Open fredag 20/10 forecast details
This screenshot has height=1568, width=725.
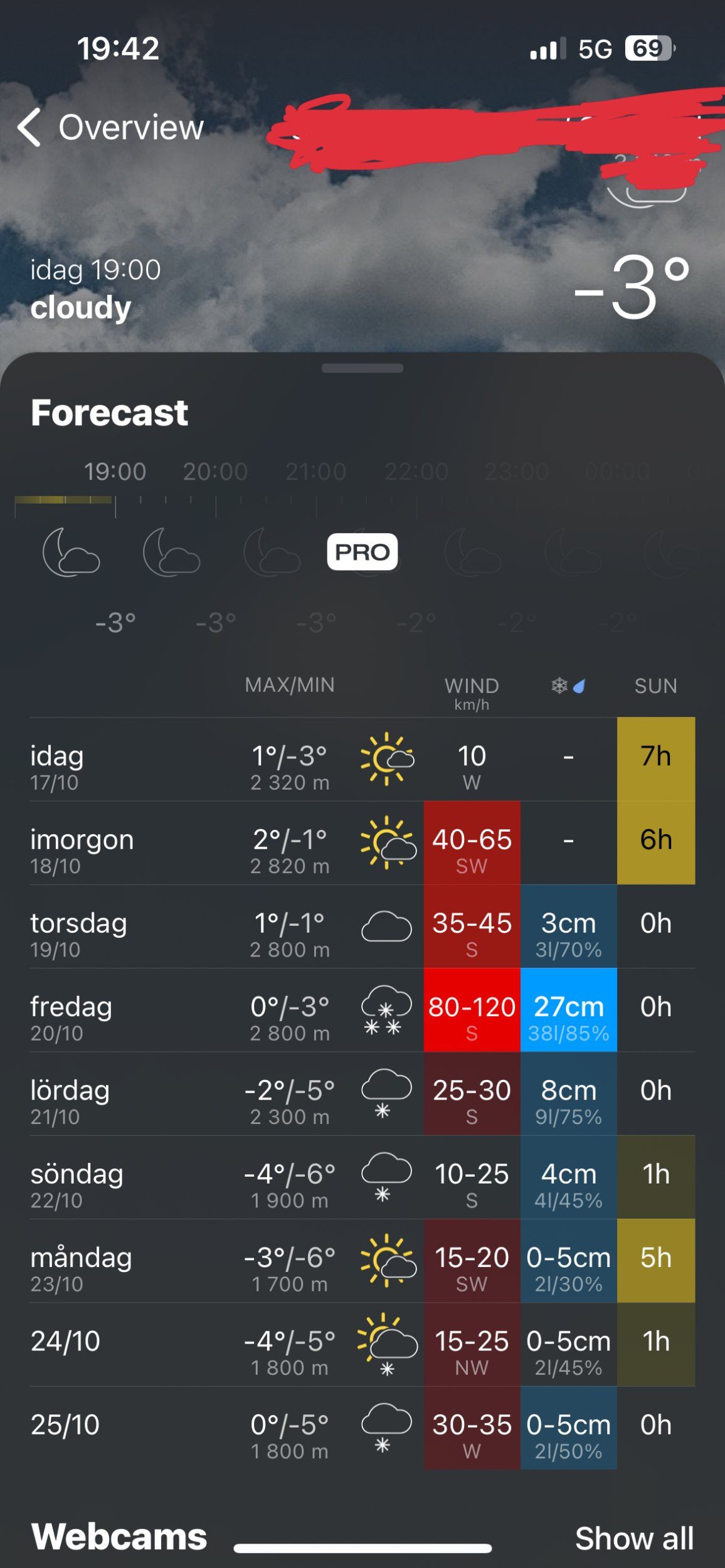(x=362, y=1010)
